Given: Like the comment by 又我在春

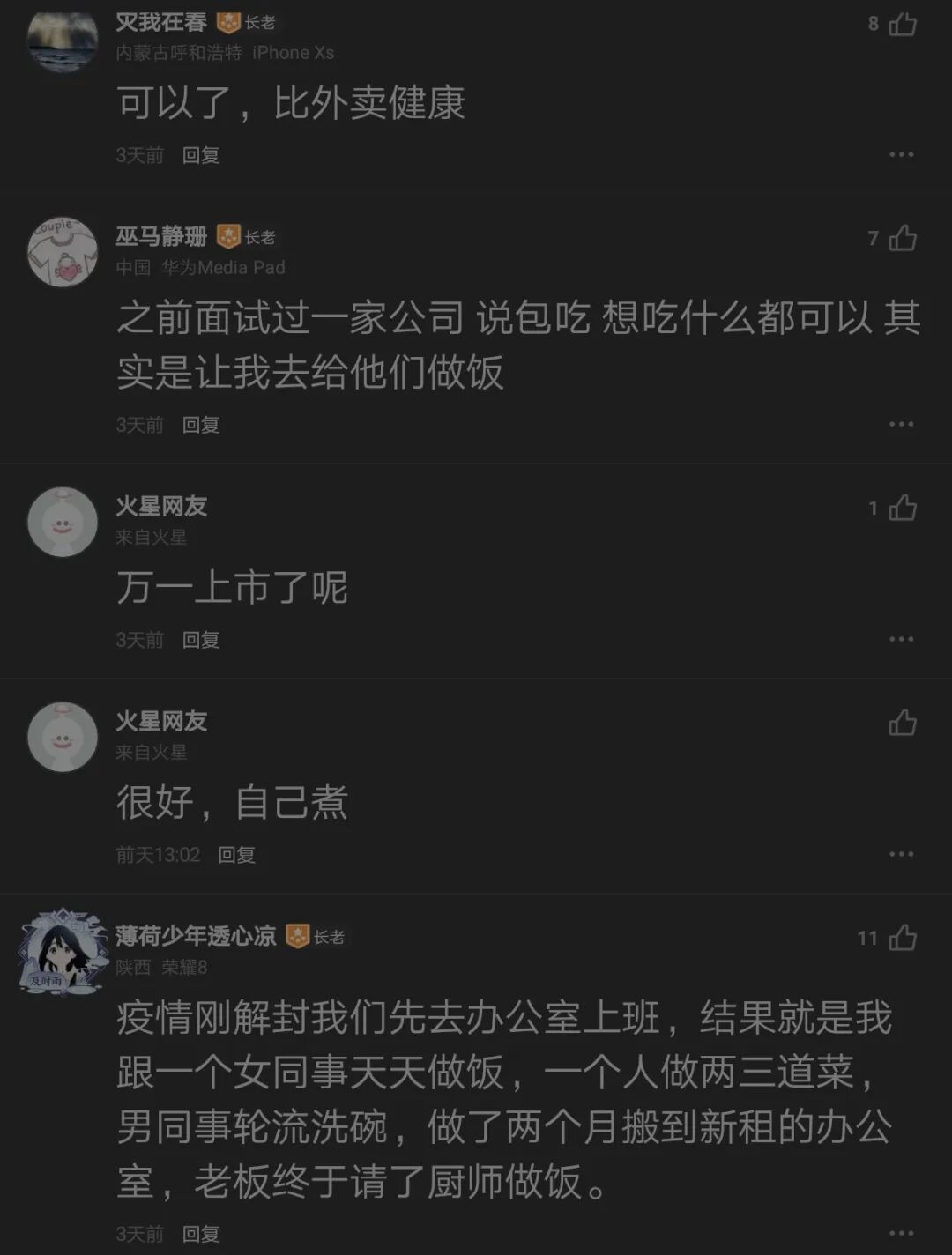Looking at the screenshot, I should [x=902, y=25].
